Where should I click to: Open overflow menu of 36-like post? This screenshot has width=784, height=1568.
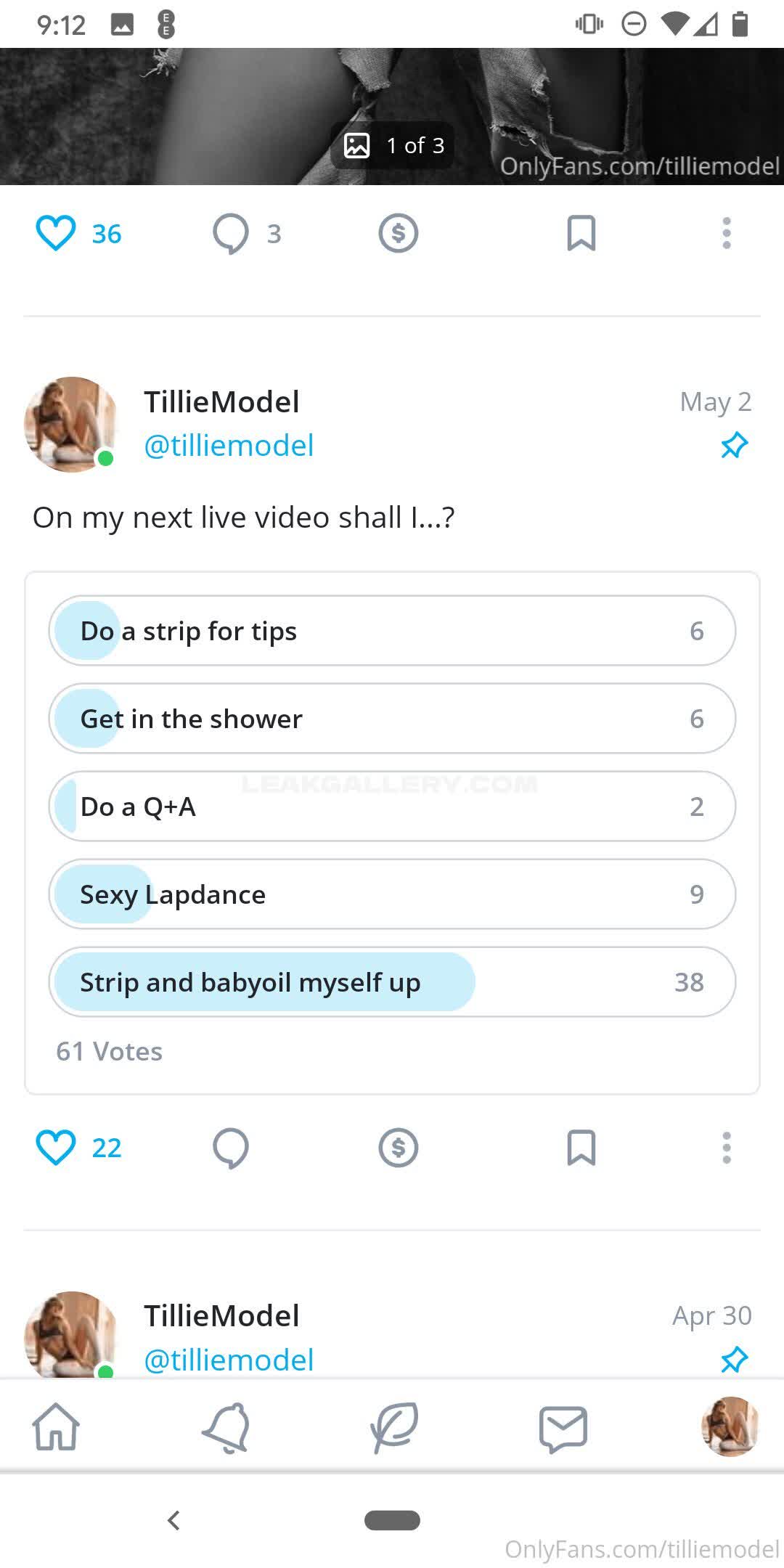[726, 234]
